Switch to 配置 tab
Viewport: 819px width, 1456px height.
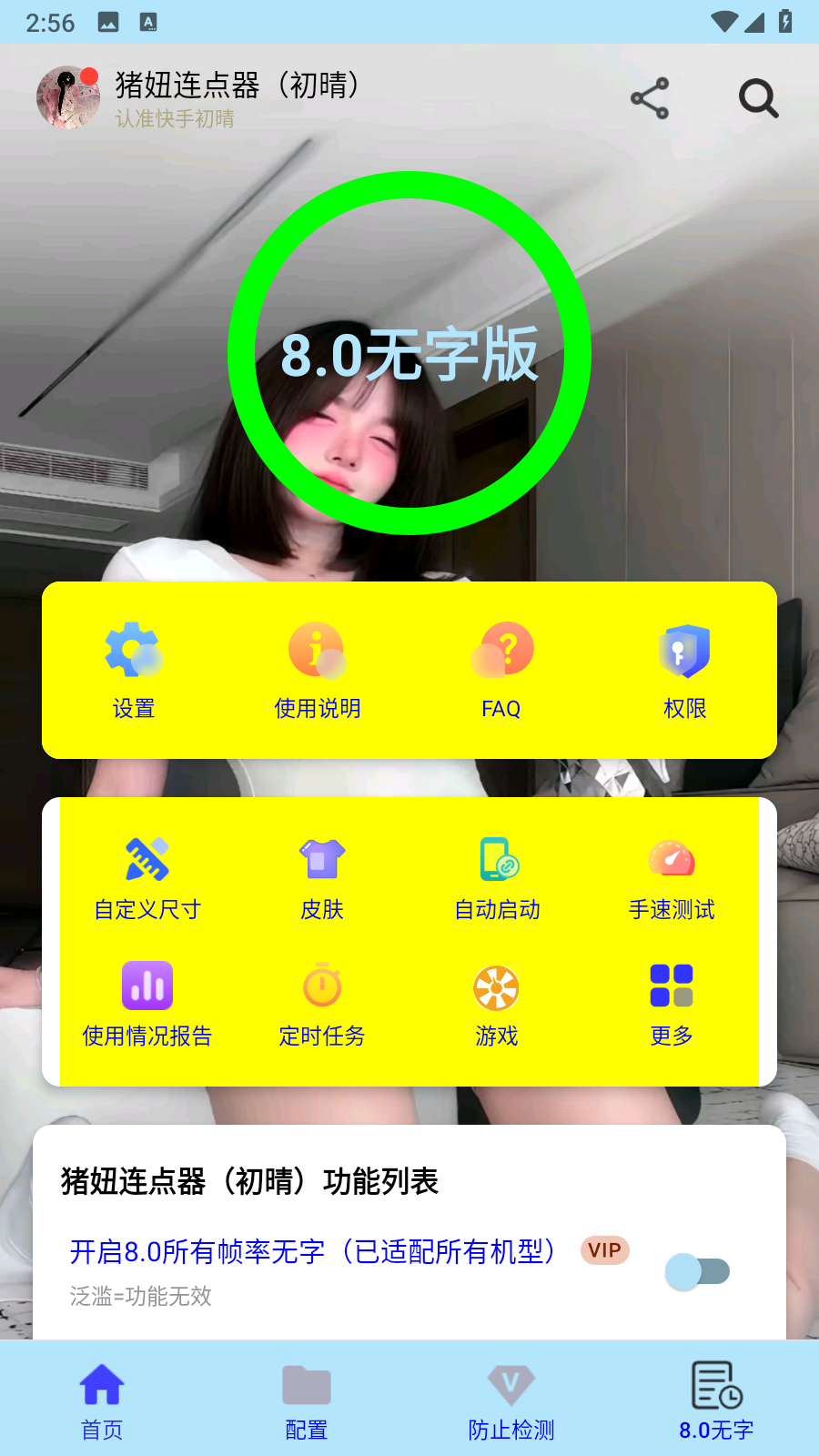click(x=307, y=1401)
